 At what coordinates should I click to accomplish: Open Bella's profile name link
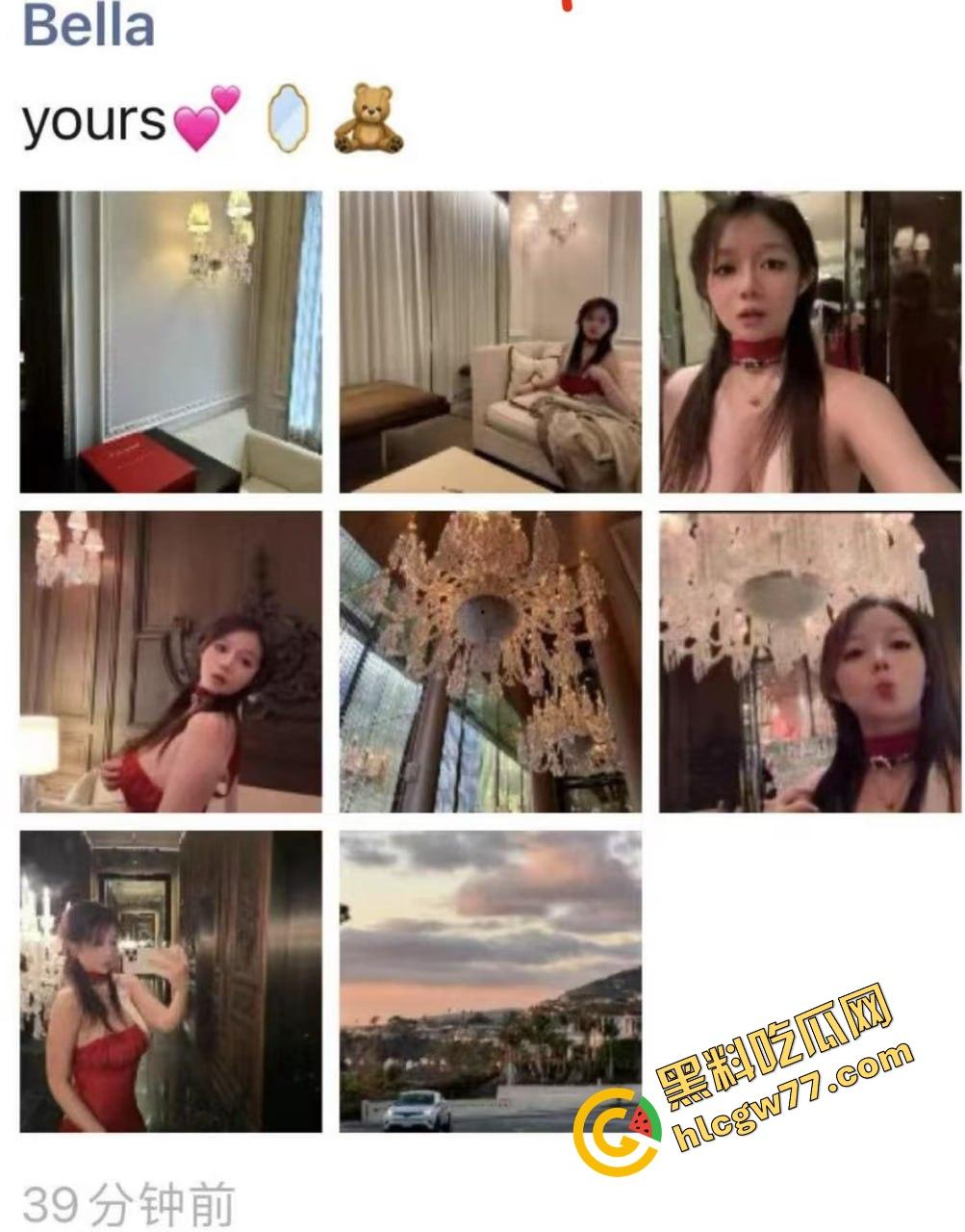coord(89,26)
